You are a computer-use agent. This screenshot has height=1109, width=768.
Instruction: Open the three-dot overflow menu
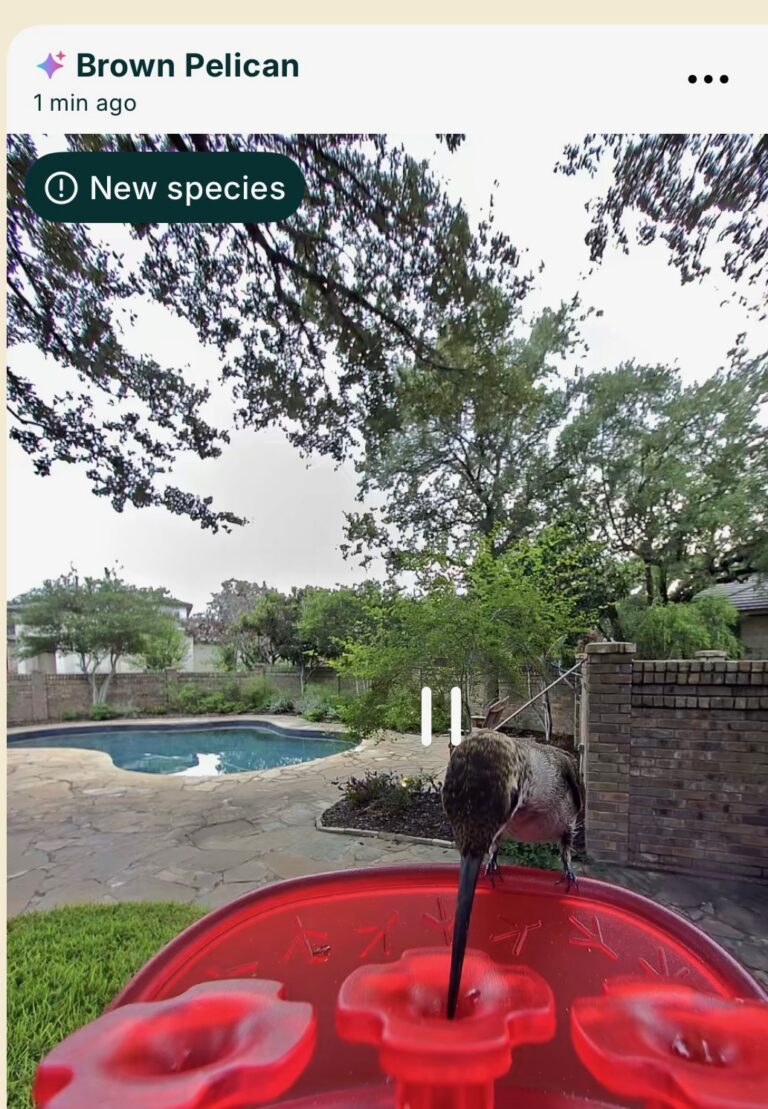[707, 79]
